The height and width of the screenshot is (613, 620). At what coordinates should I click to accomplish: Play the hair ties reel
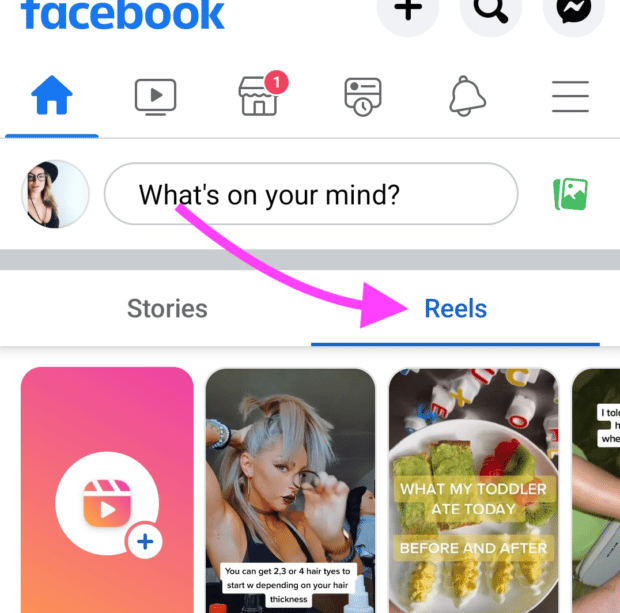290,480
